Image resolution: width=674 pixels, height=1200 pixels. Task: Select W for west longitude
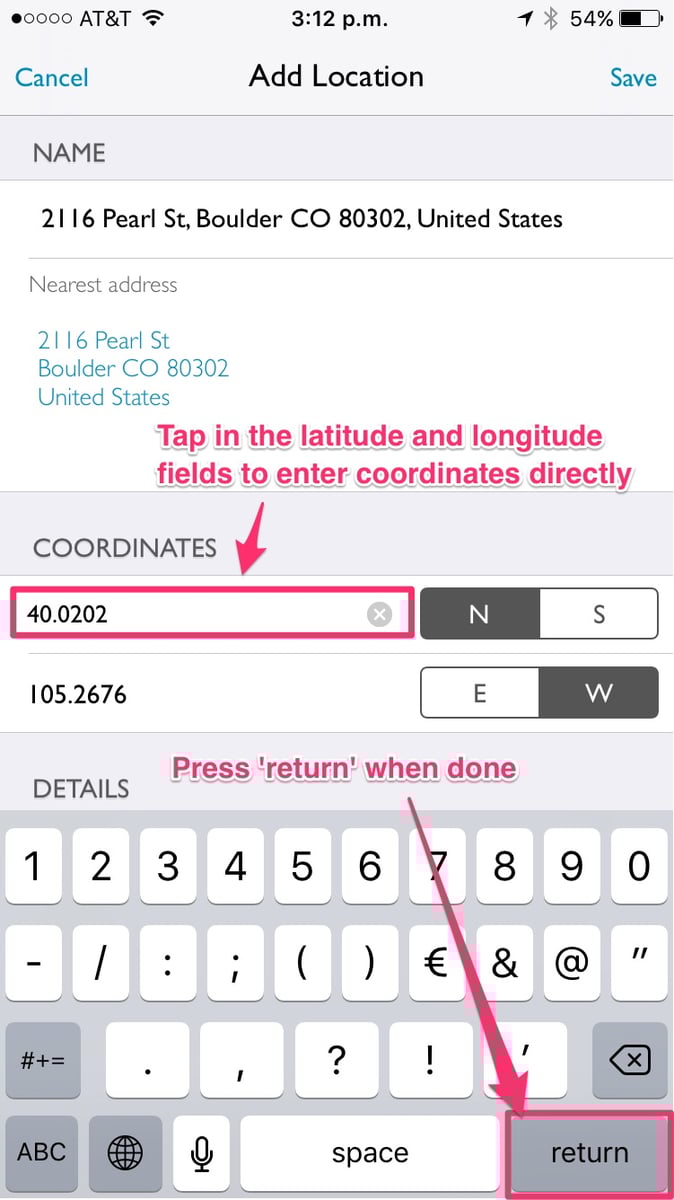598,693
